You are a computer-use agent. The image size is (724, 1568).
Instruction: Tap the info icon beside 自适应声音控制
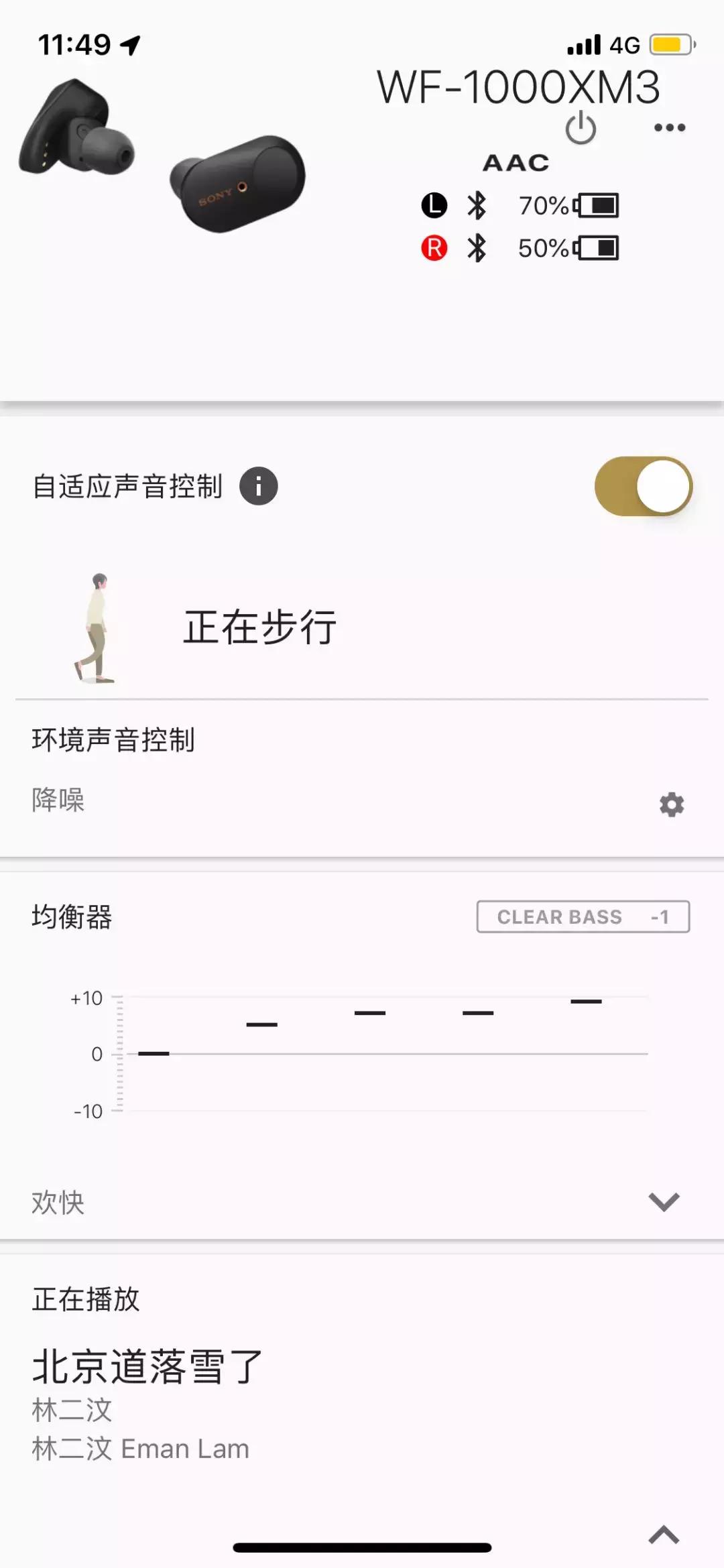tap(258, 486)
